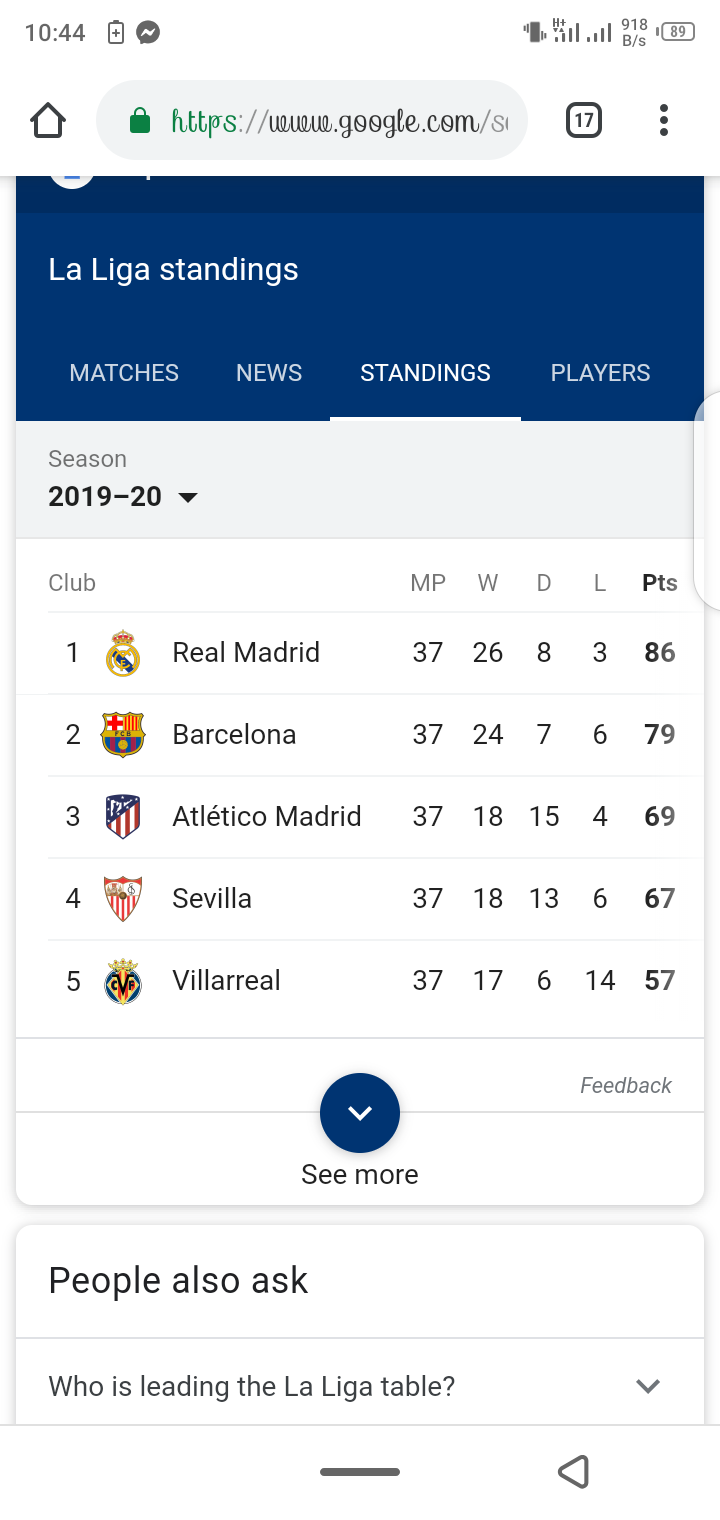
Task: Open the Real Madrid row
Action: [360, 653]
